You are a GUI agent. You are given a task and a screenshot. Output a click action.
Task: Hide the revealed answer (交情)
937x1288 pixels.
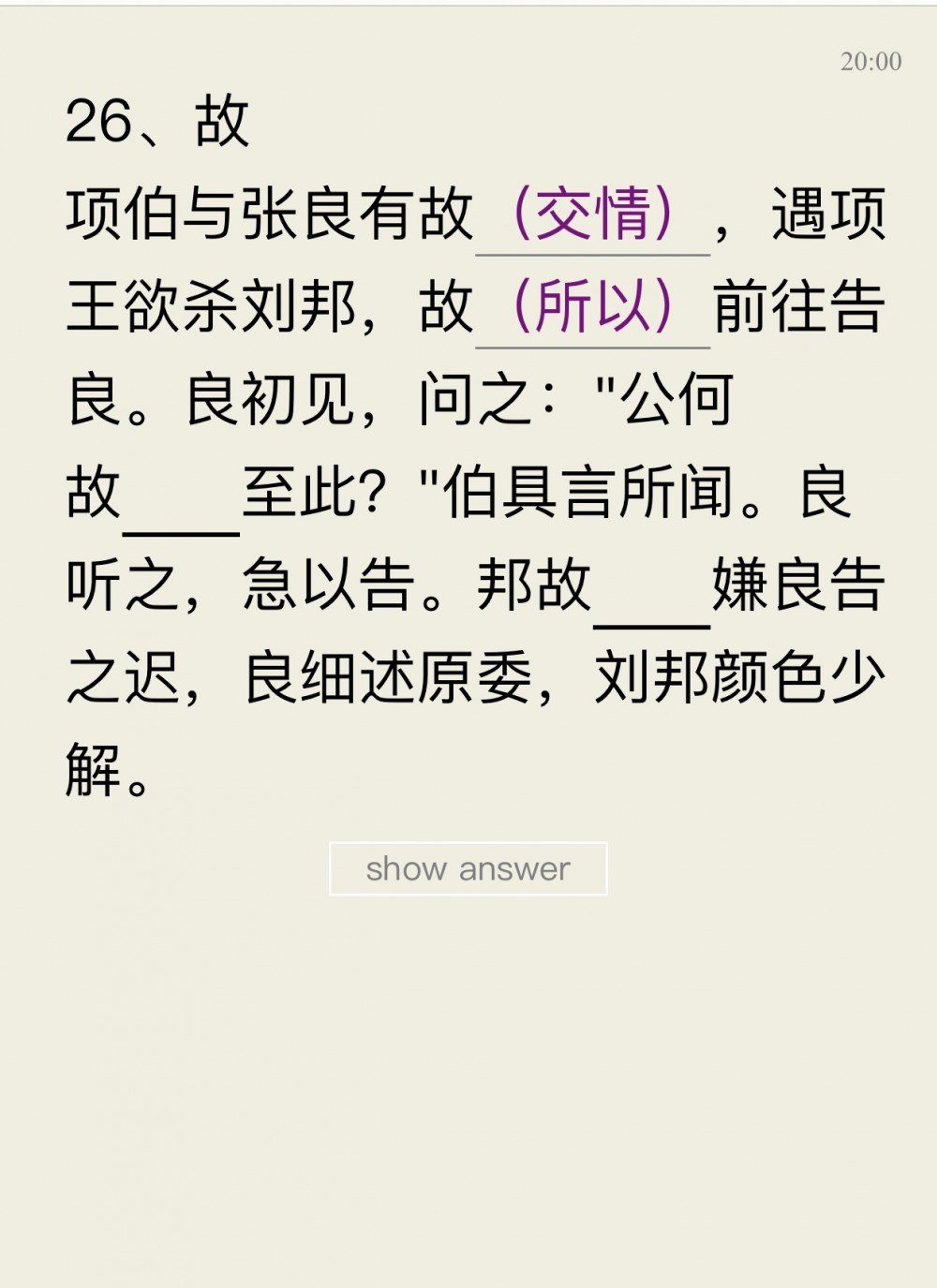click(592, 215)
